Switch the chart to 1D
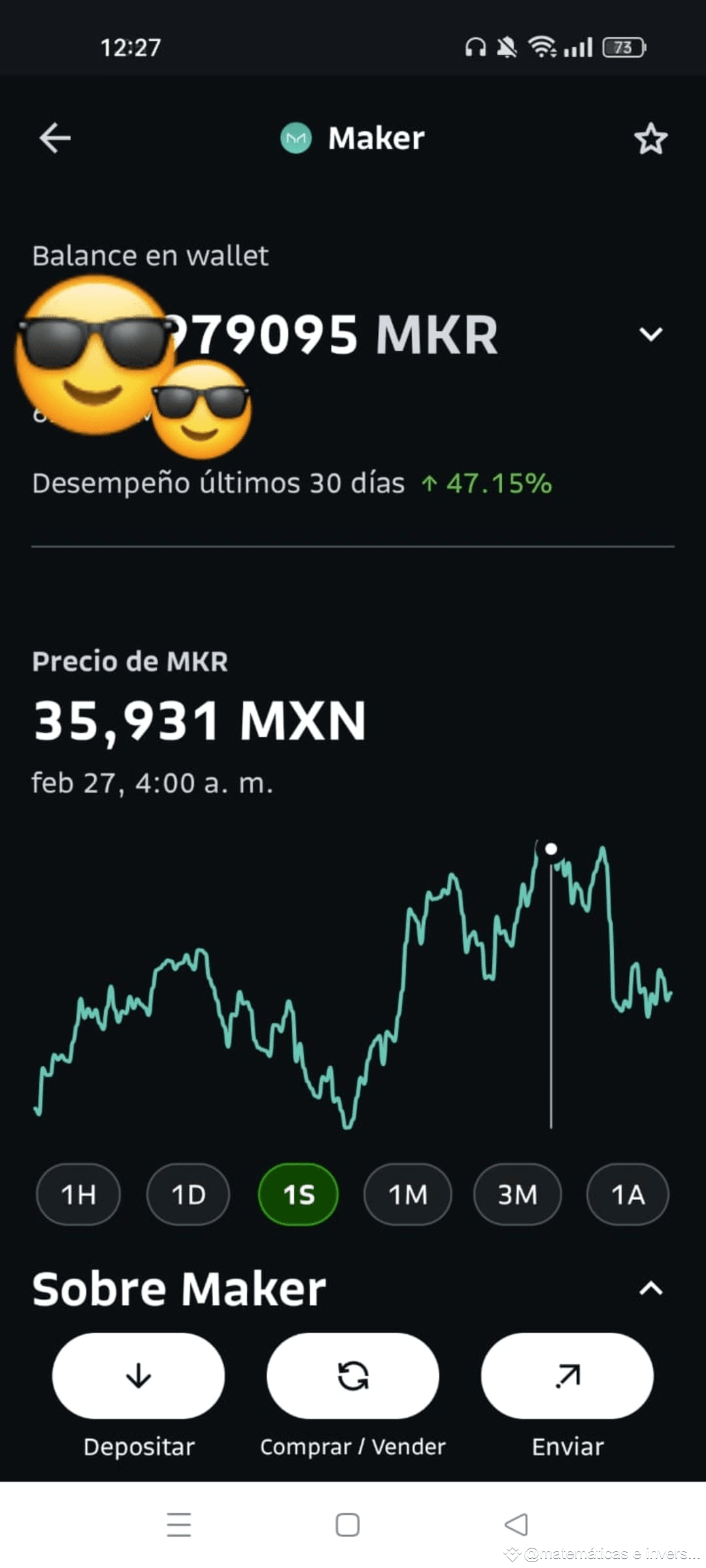 pos(188,1194)
